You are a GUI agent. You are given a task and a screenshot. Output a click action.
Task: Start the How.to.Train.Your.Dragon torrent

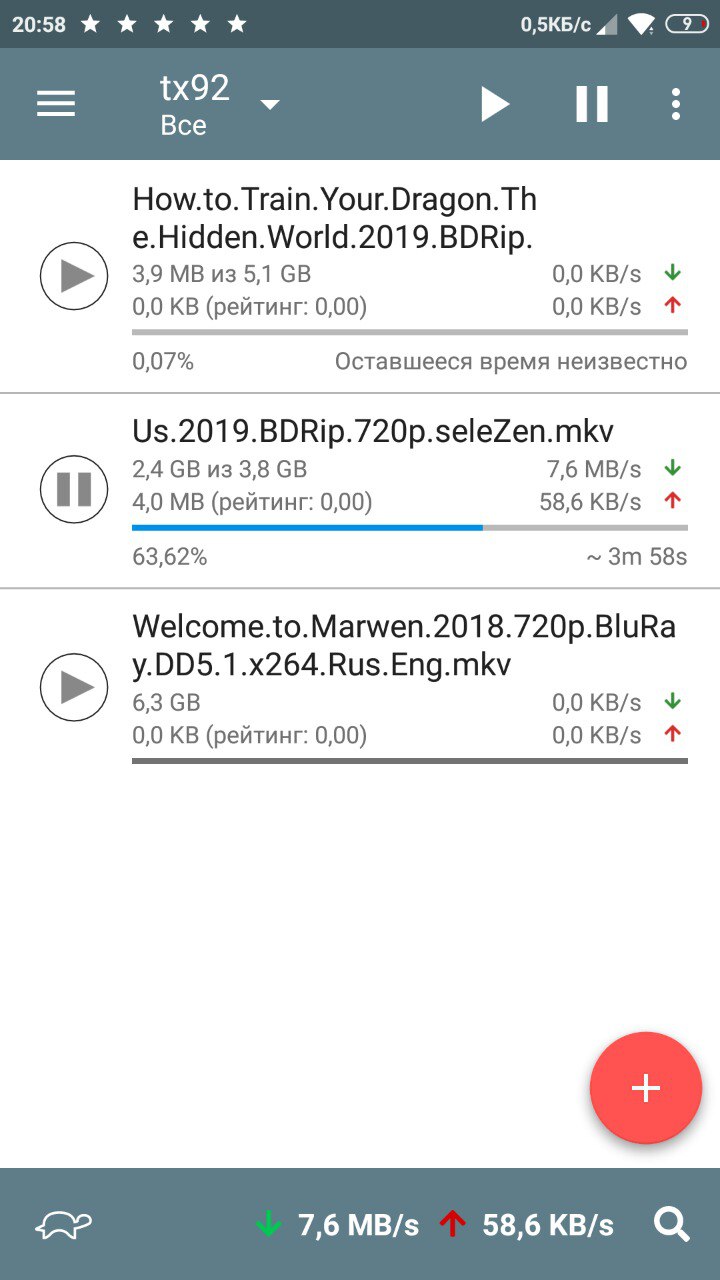pos(74,276)
